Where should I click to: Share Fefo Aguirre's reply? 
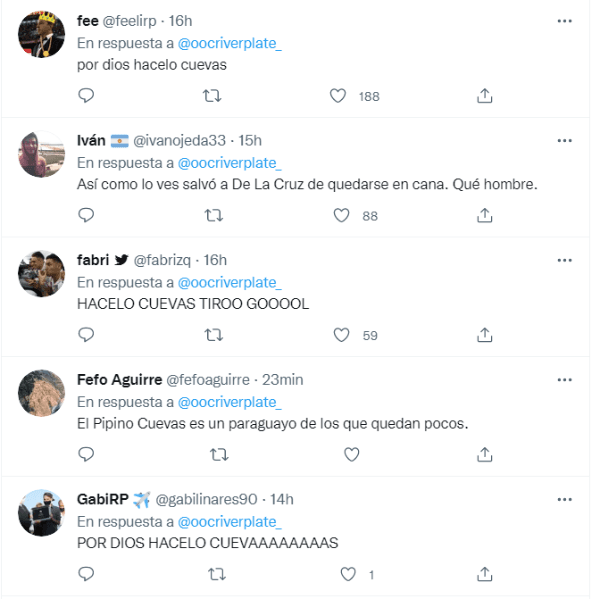click(484, 455)
